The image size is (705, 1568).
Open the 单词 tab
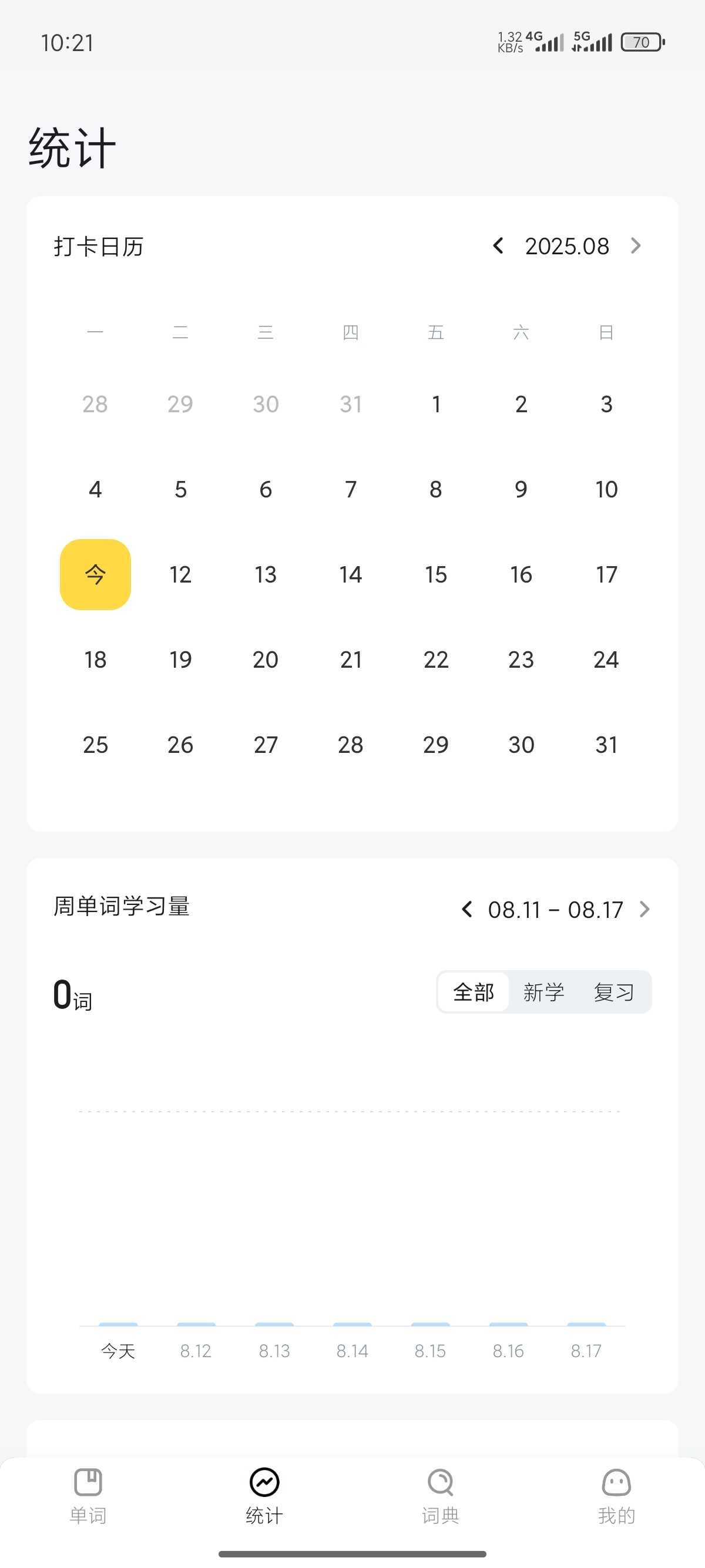88,1496
